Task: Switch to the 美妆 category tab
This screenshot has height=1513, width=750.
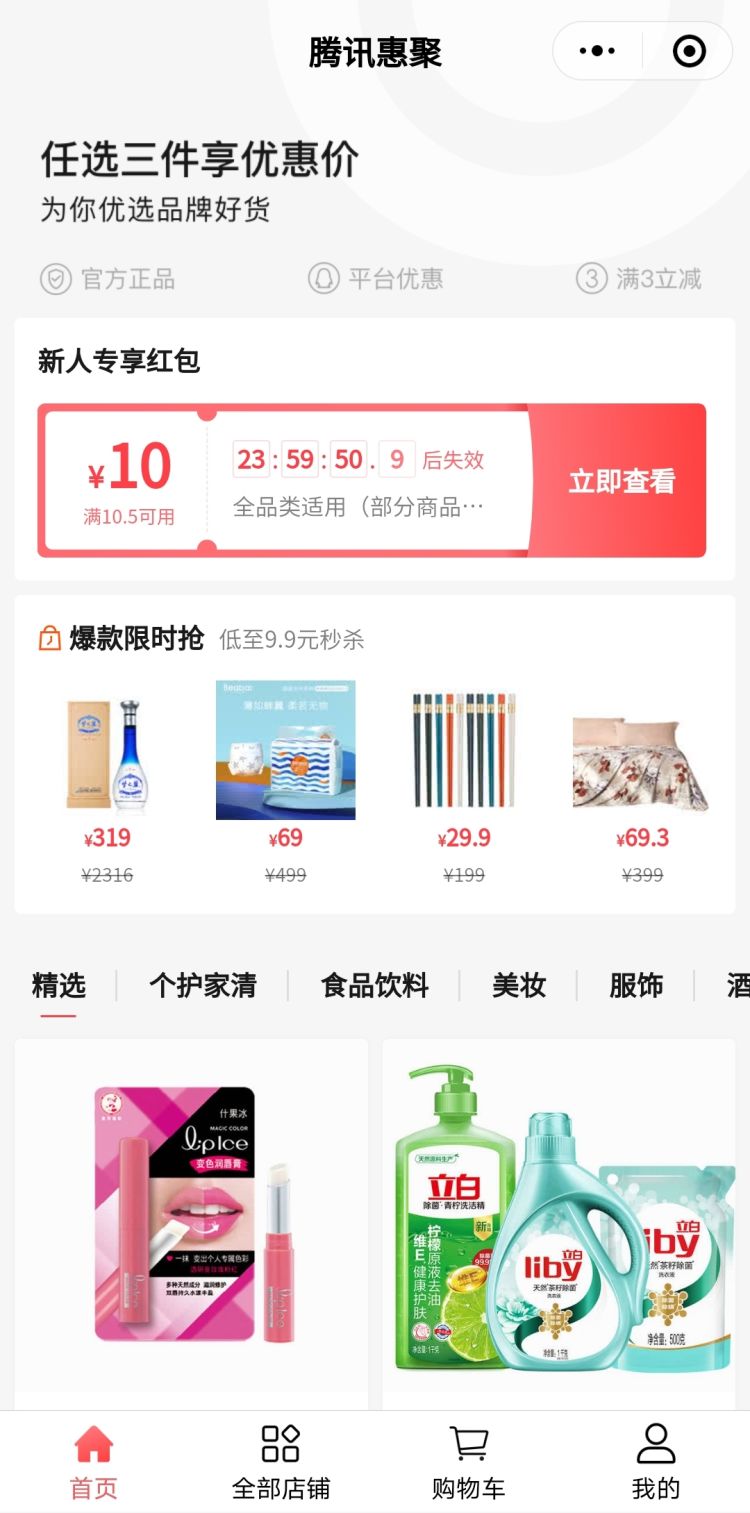Action: click(517, 985)
